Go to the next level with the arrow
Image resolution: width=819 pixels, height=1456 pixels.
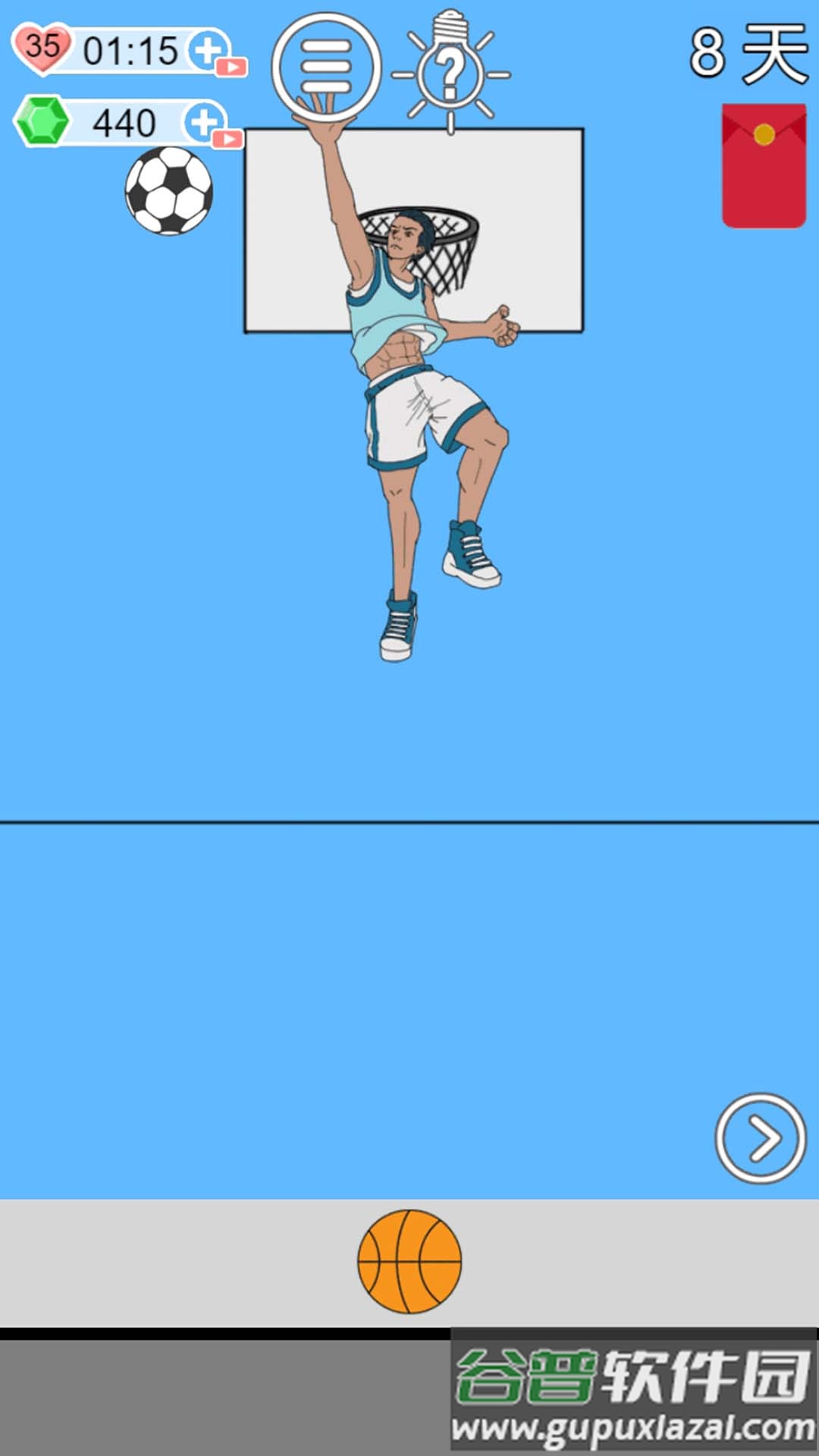pyautogui.click(x=761, y=1137)
